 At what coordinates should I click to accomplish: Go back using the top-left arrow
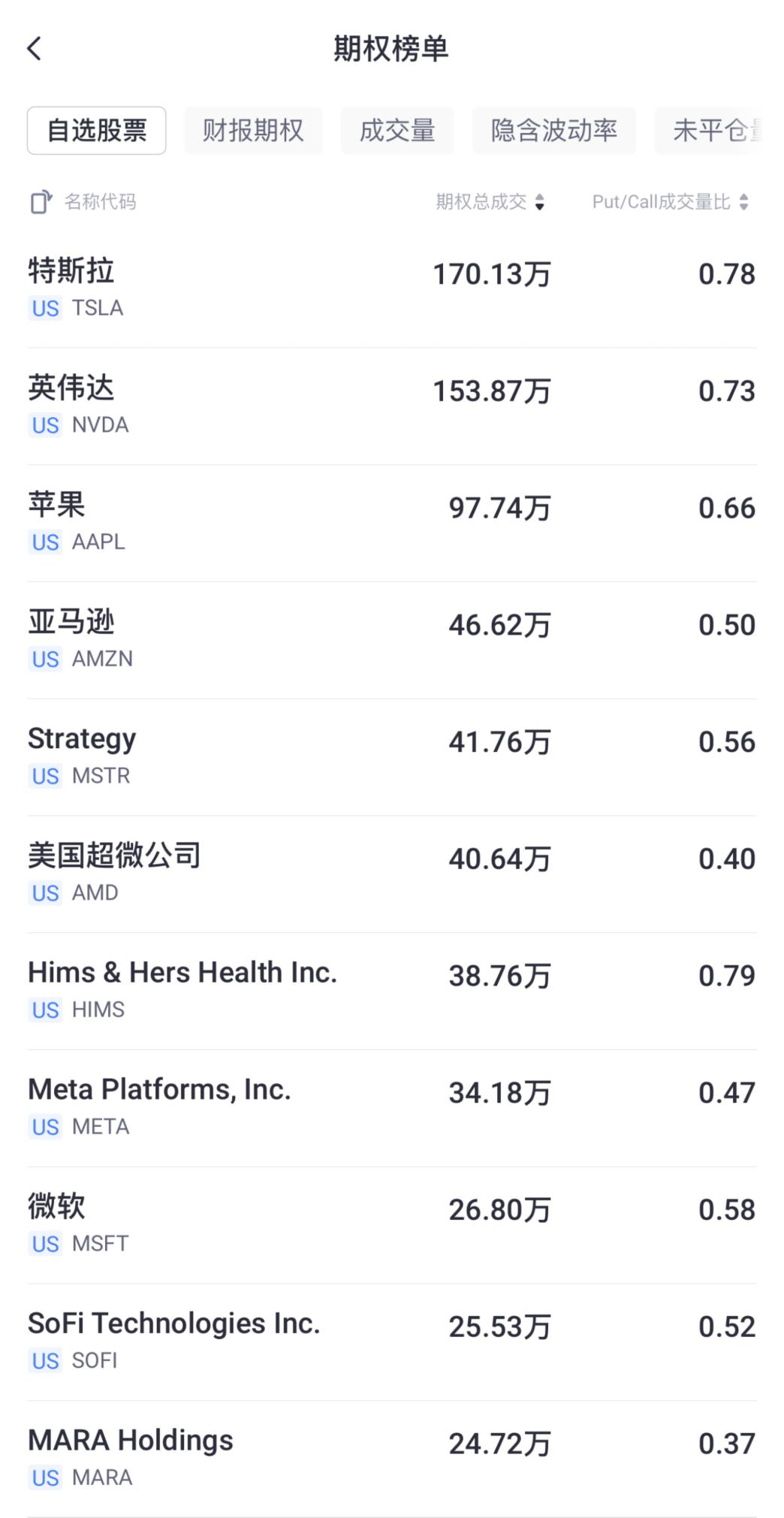tap(35, 49)
